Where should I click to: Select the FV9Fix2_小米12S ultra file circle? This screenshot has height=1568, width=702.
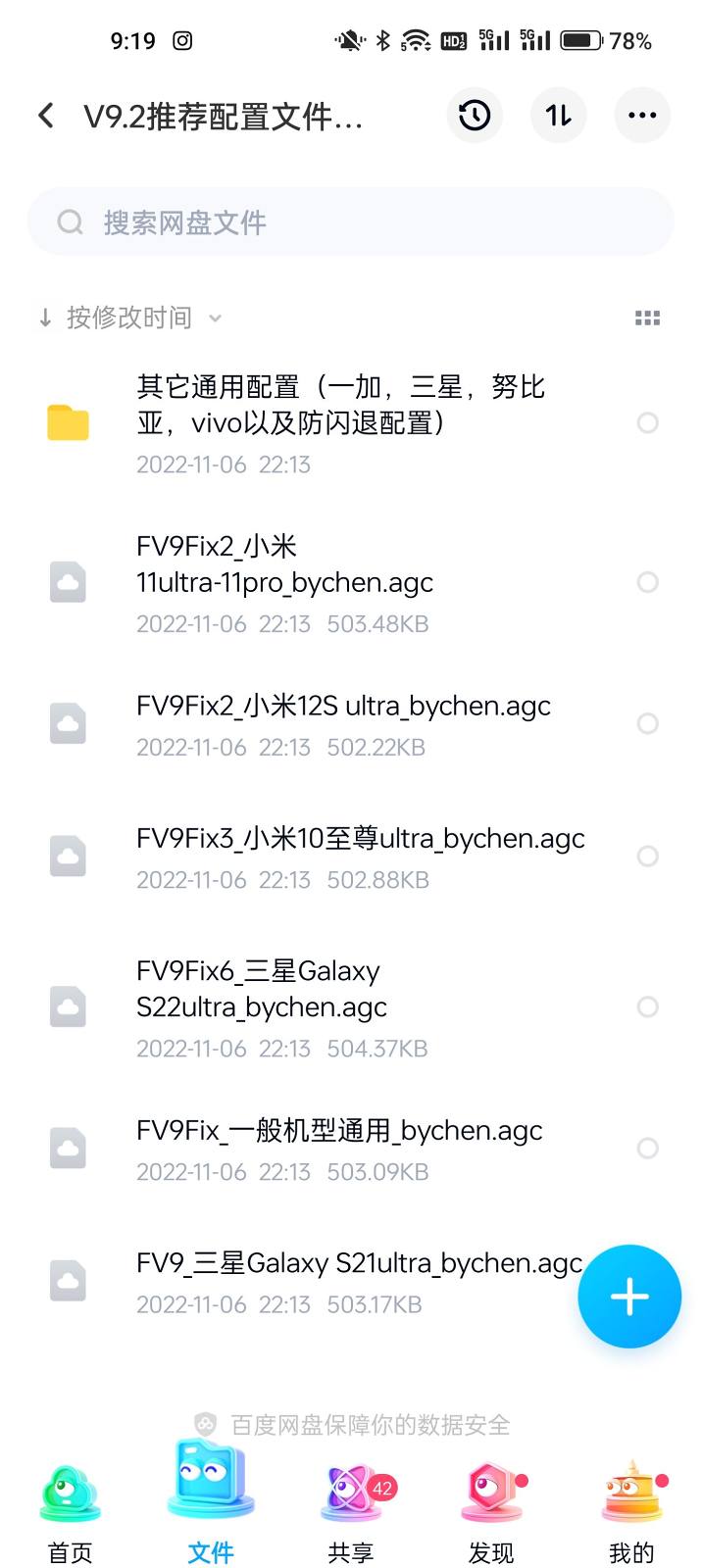click(x=647, y=723)
